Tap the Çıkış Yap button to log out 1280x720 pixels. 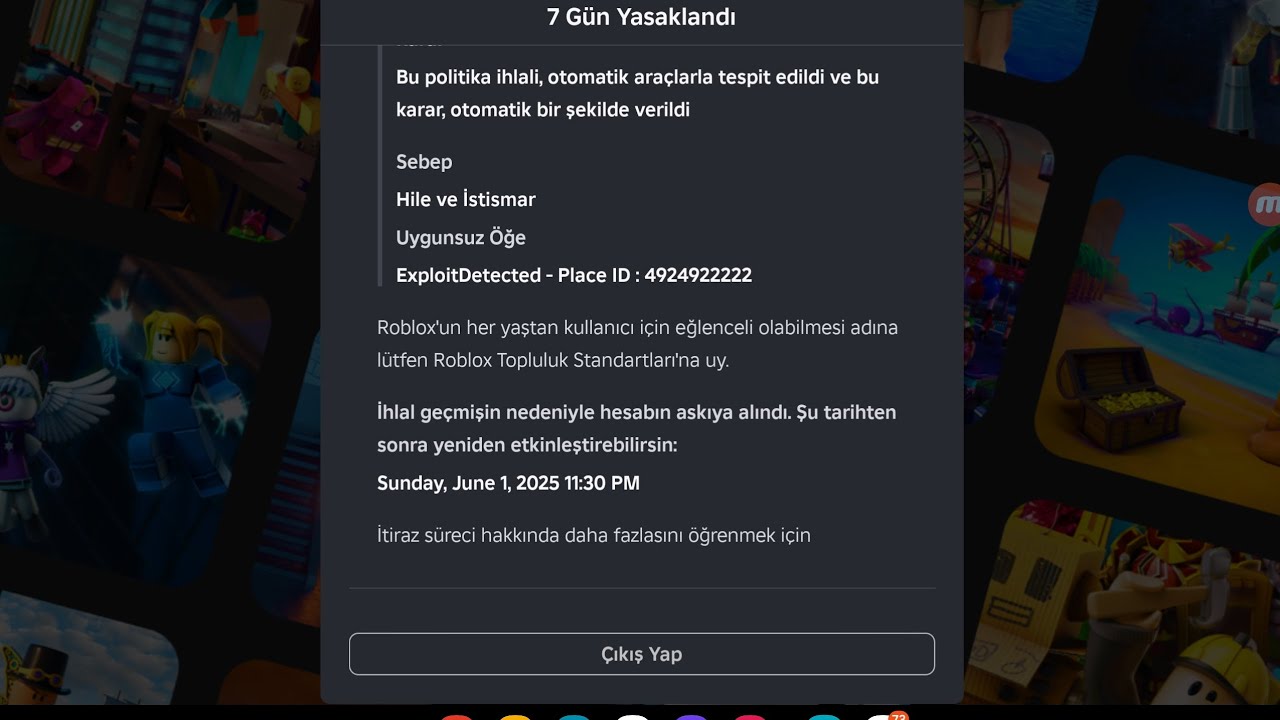click(x=641, y=654)
